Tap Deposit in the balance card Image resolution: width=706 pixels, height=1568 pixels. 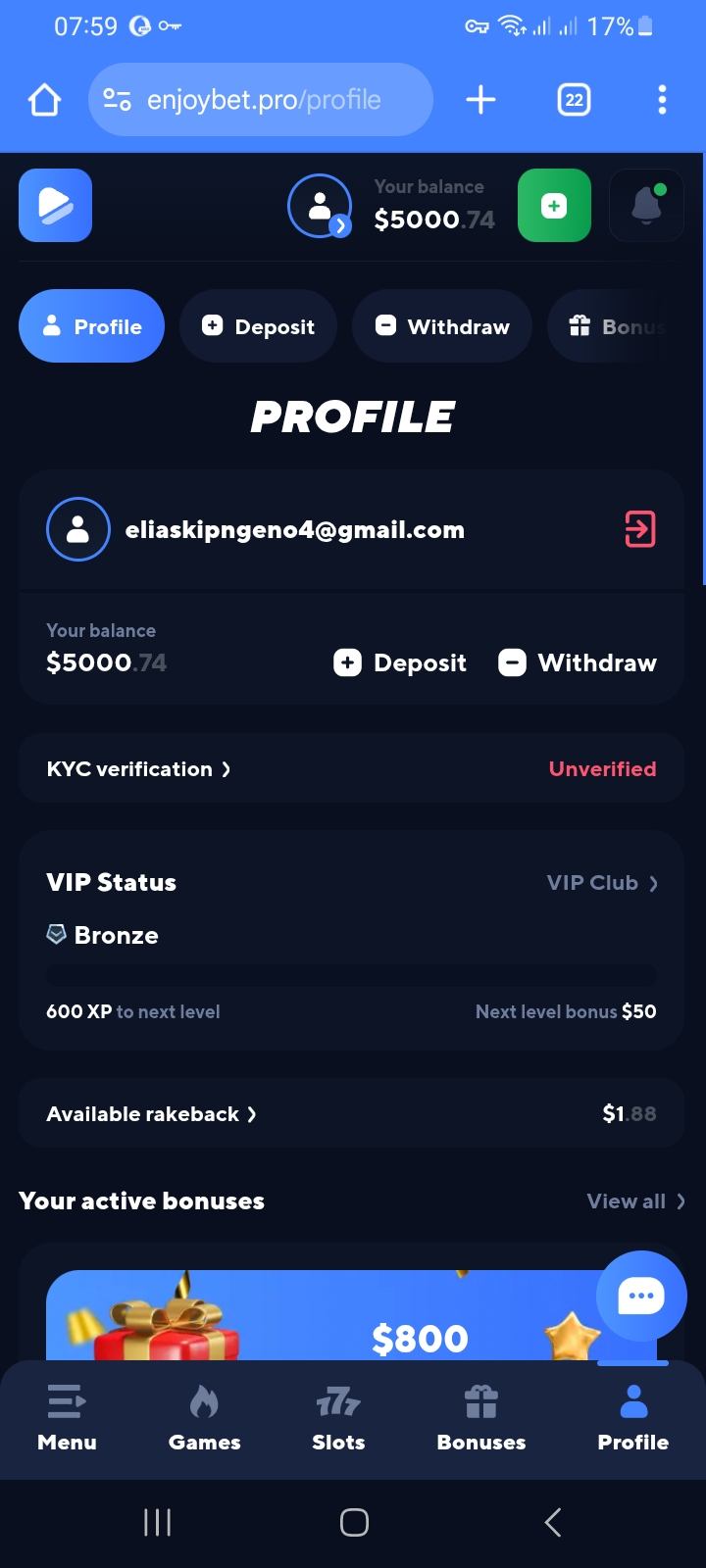(400, 662)
